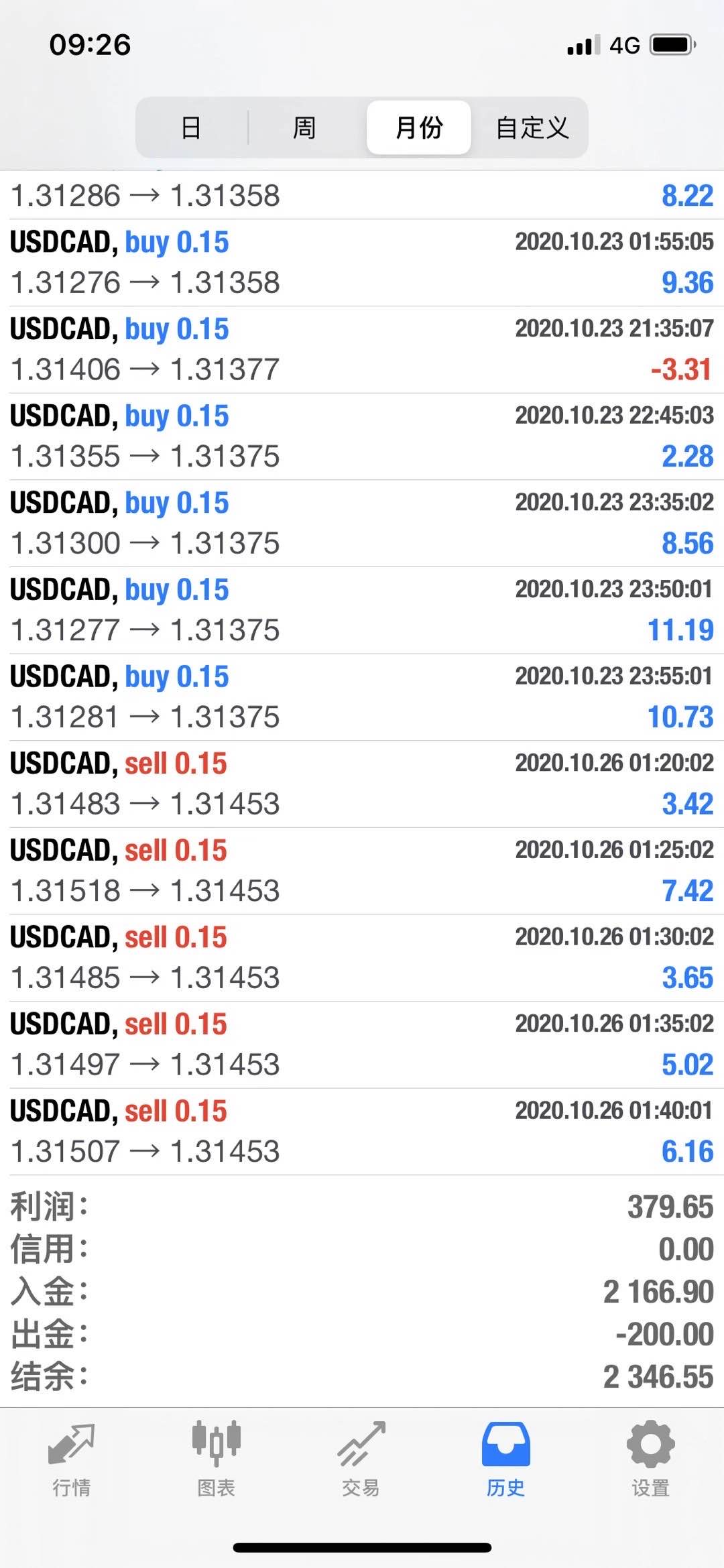The height and width of the screenshot is (1568, 724).
Task: Open the USDCAD buy trade at 2020.10.23 23:35:02
Action: click(x=362, y=524)
